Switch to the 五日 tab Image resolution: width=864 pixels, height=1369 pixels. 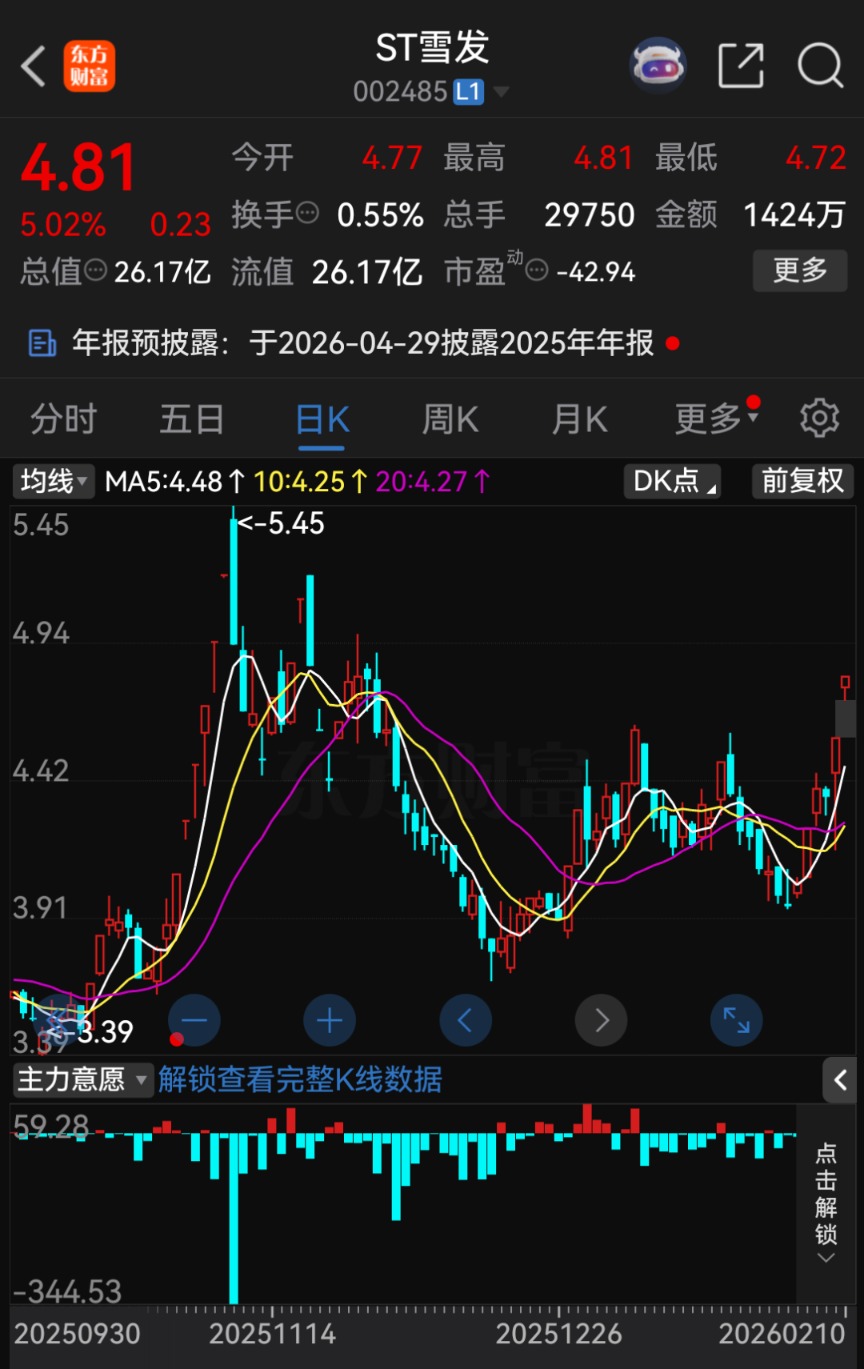click(192, 419)
